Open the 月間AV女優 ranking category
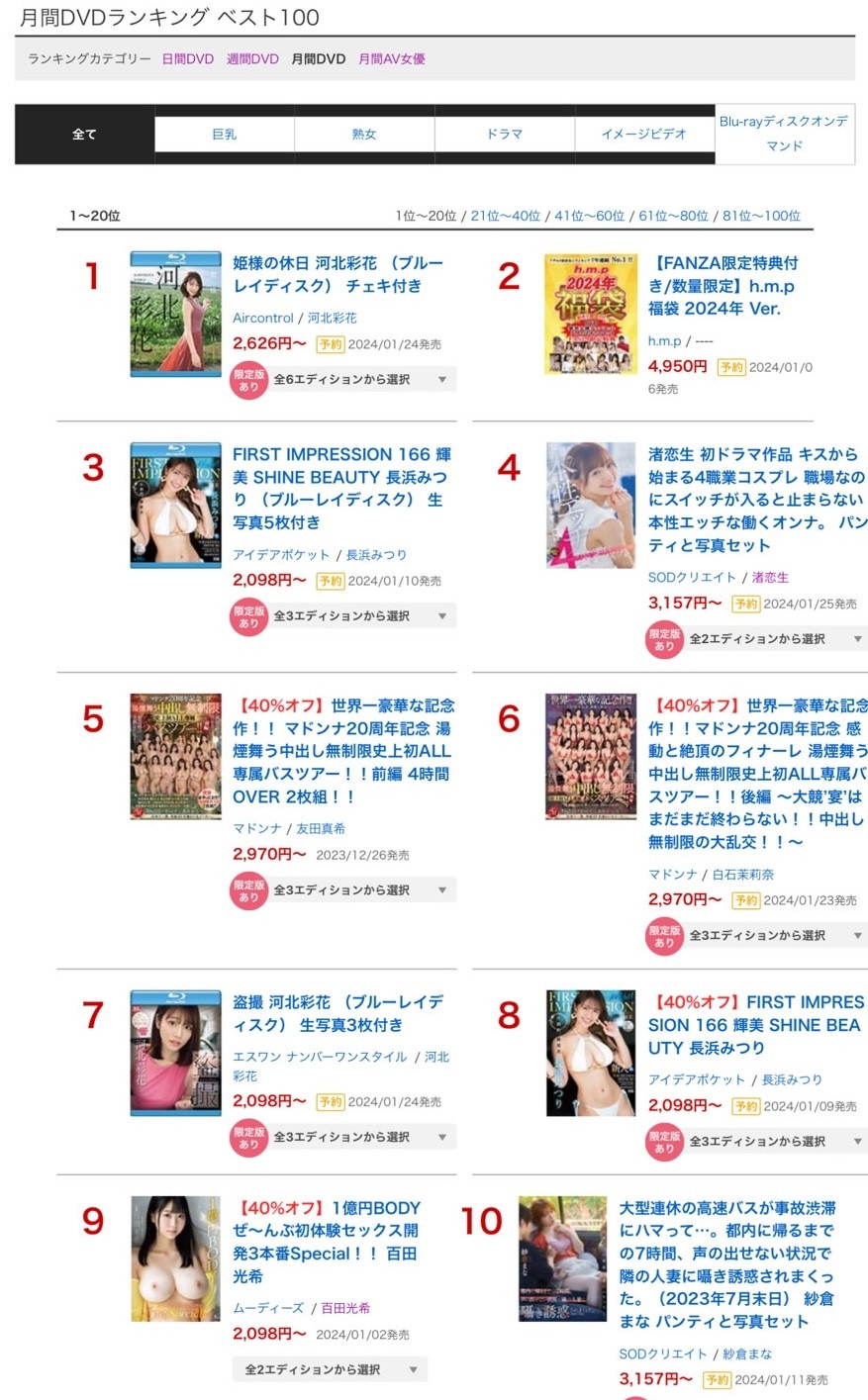 point(392,59)
